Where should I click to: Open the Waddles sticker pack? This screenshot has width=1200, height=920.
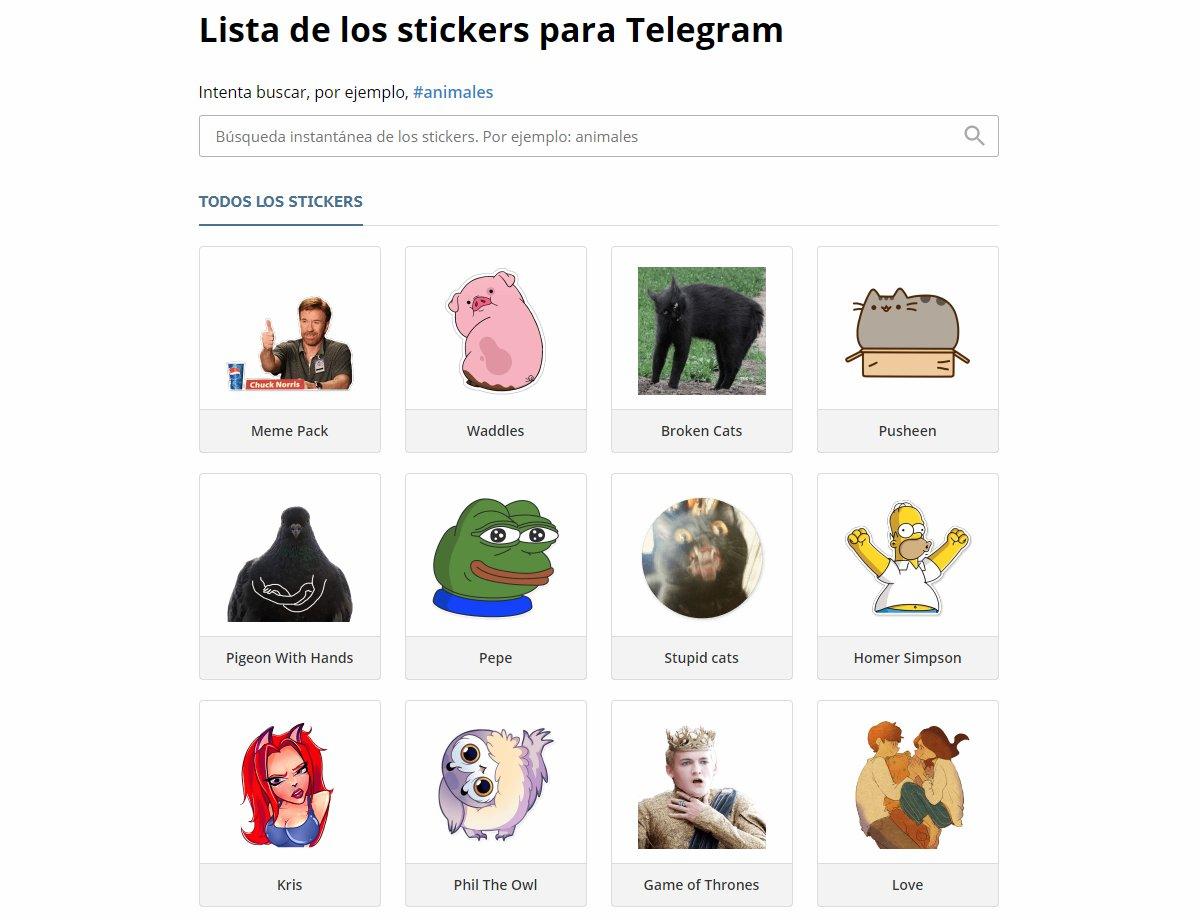(x=496, y=349)
